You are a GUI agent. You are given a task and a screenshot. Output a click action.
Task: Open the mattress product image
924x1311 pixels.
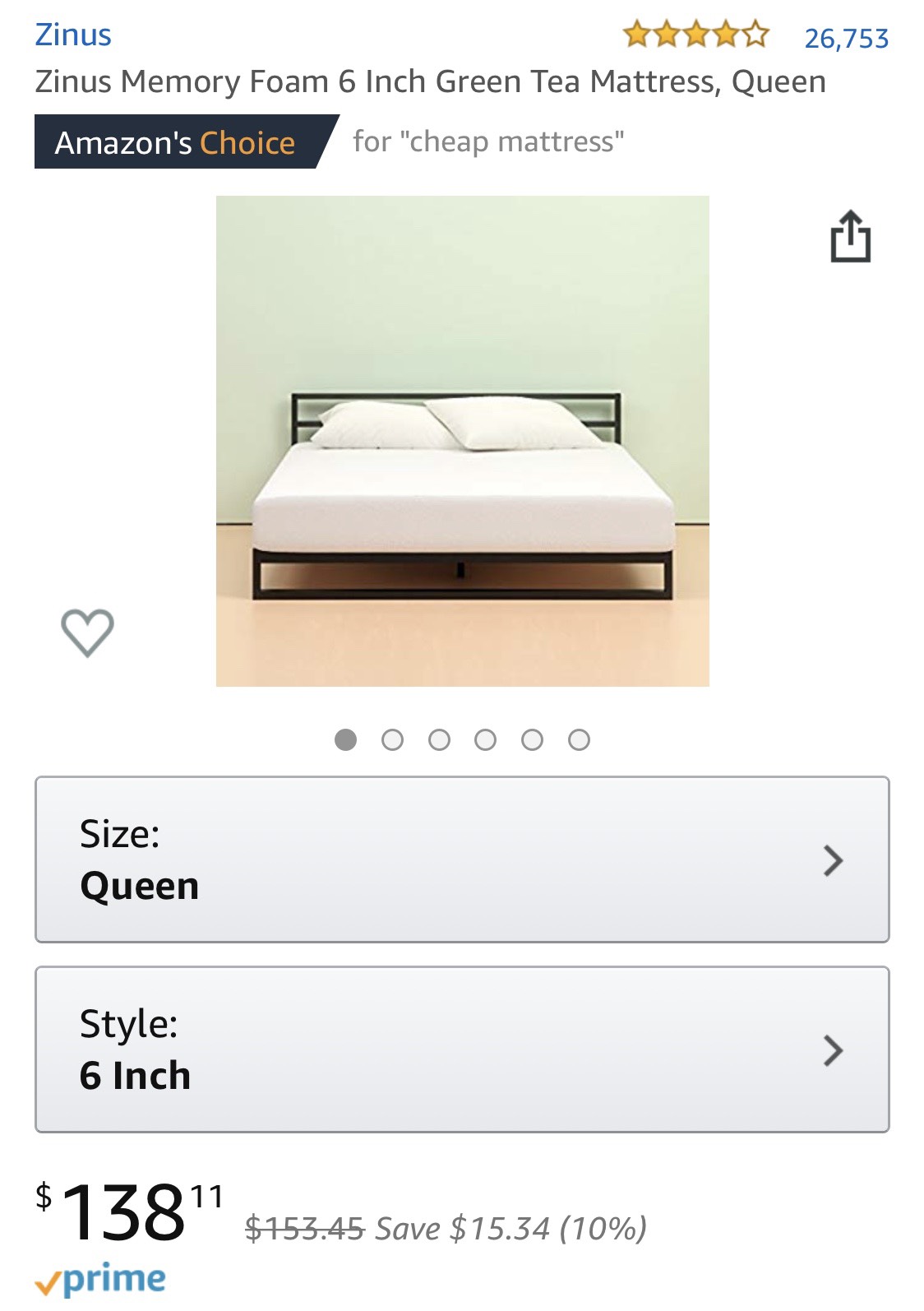coord(462,441)
